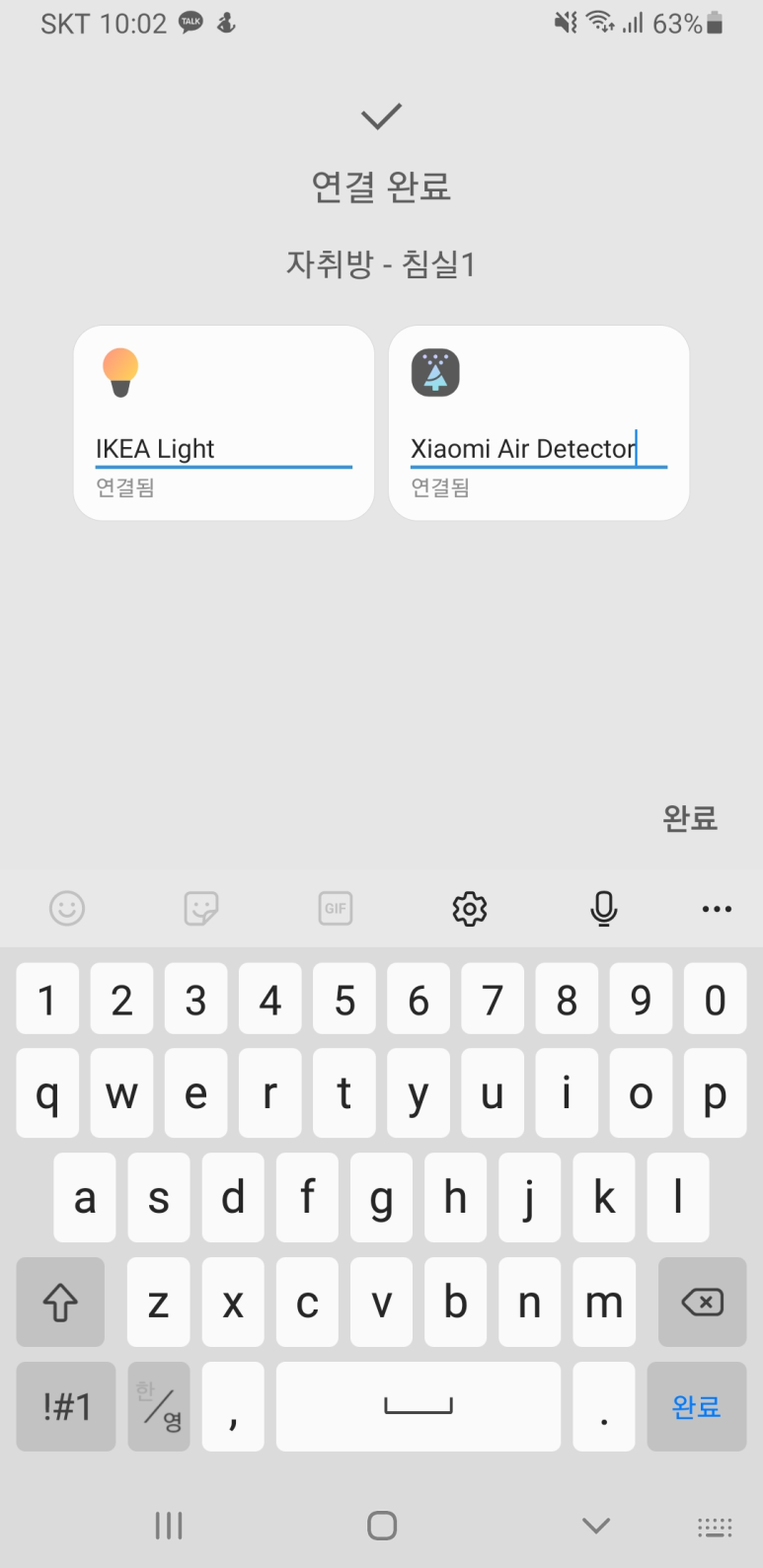Tap 완료 above the keyboard toolbar

coord(690,818)
